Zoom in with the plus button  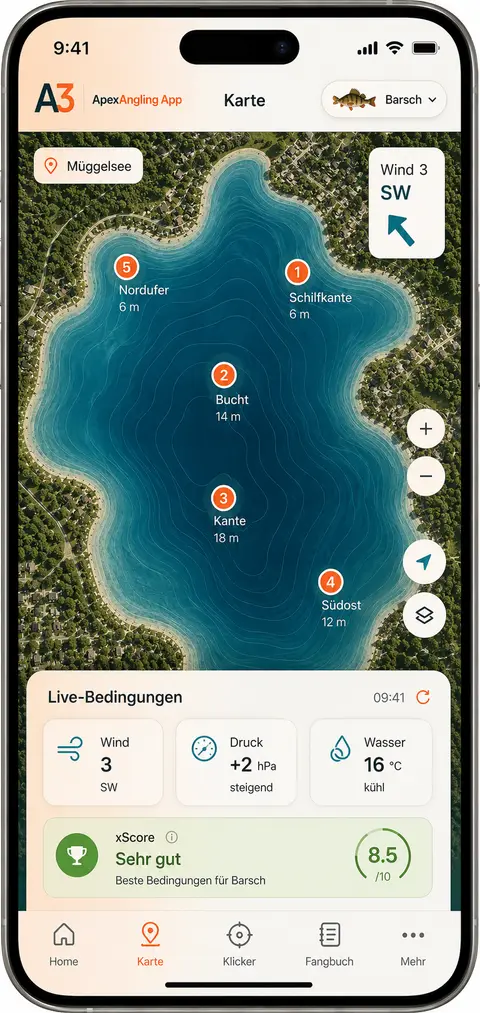tap(426, 430)
